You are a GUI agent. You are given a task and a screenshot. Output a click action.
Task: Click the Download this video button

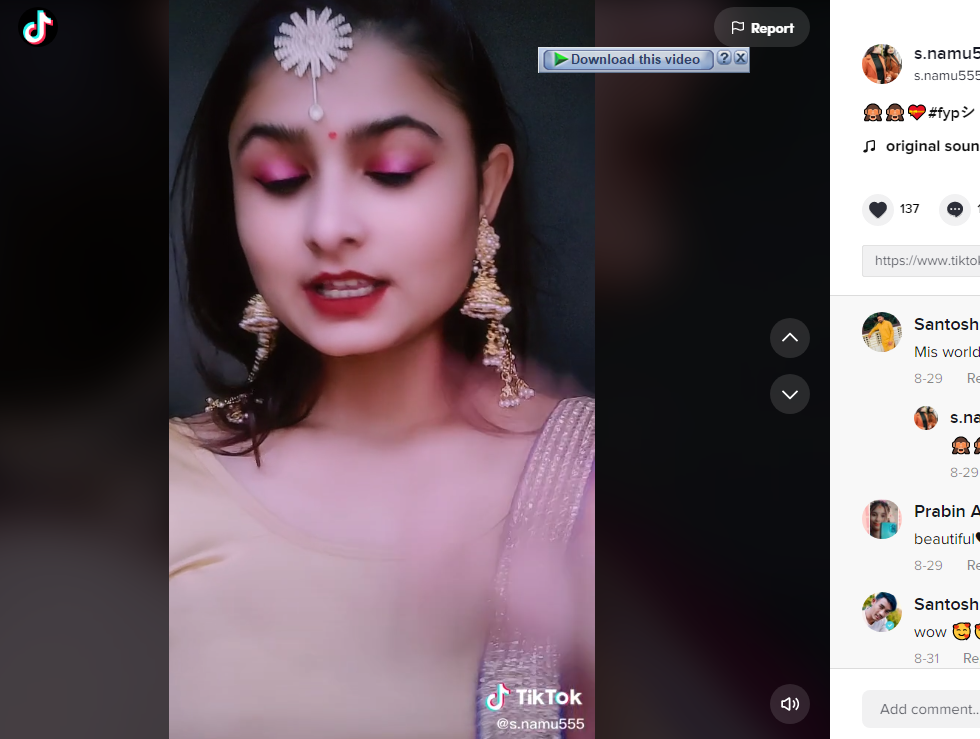628,60
